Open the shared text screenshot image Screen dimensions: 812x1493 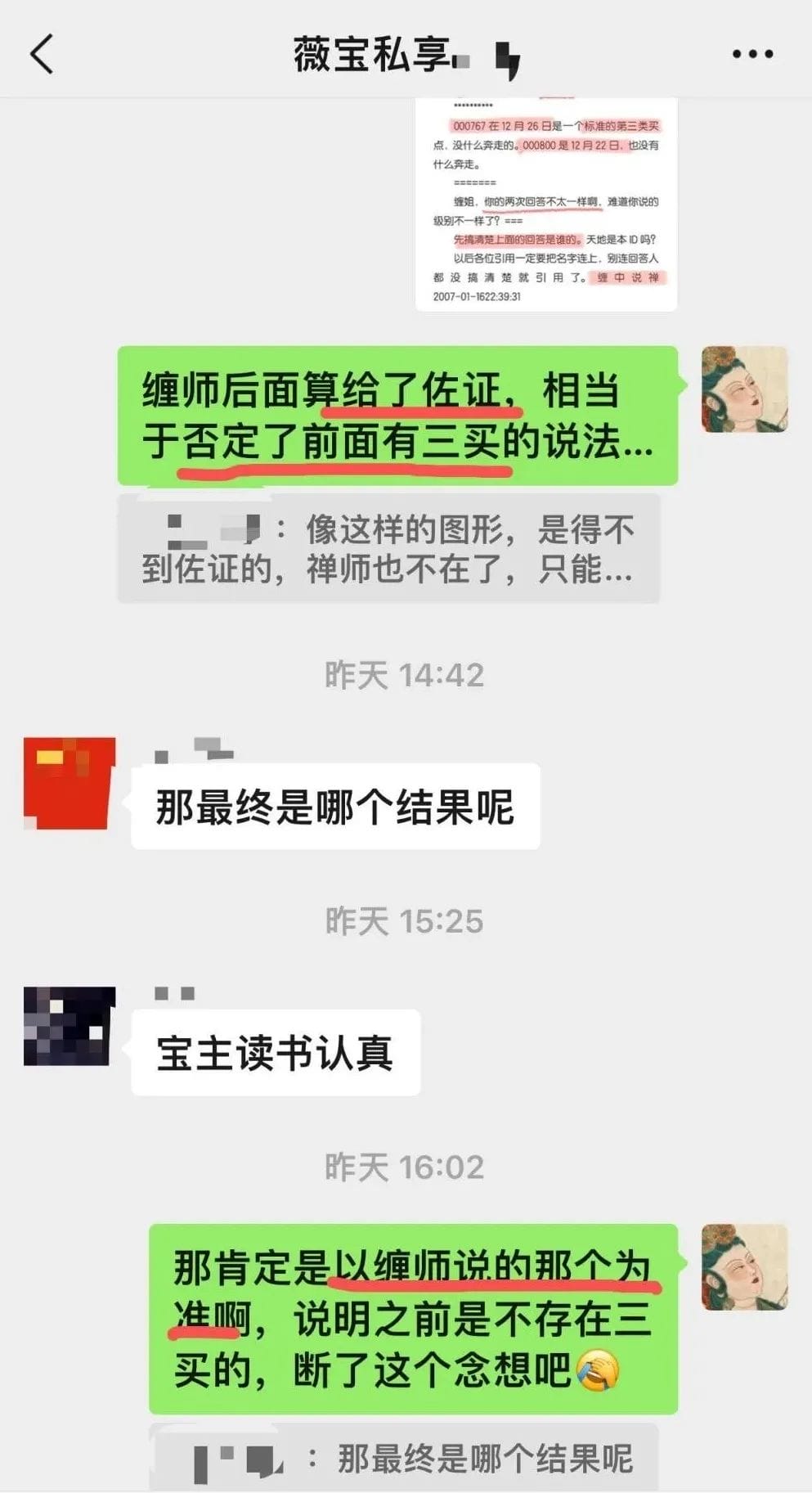click(x=545, y=205)
